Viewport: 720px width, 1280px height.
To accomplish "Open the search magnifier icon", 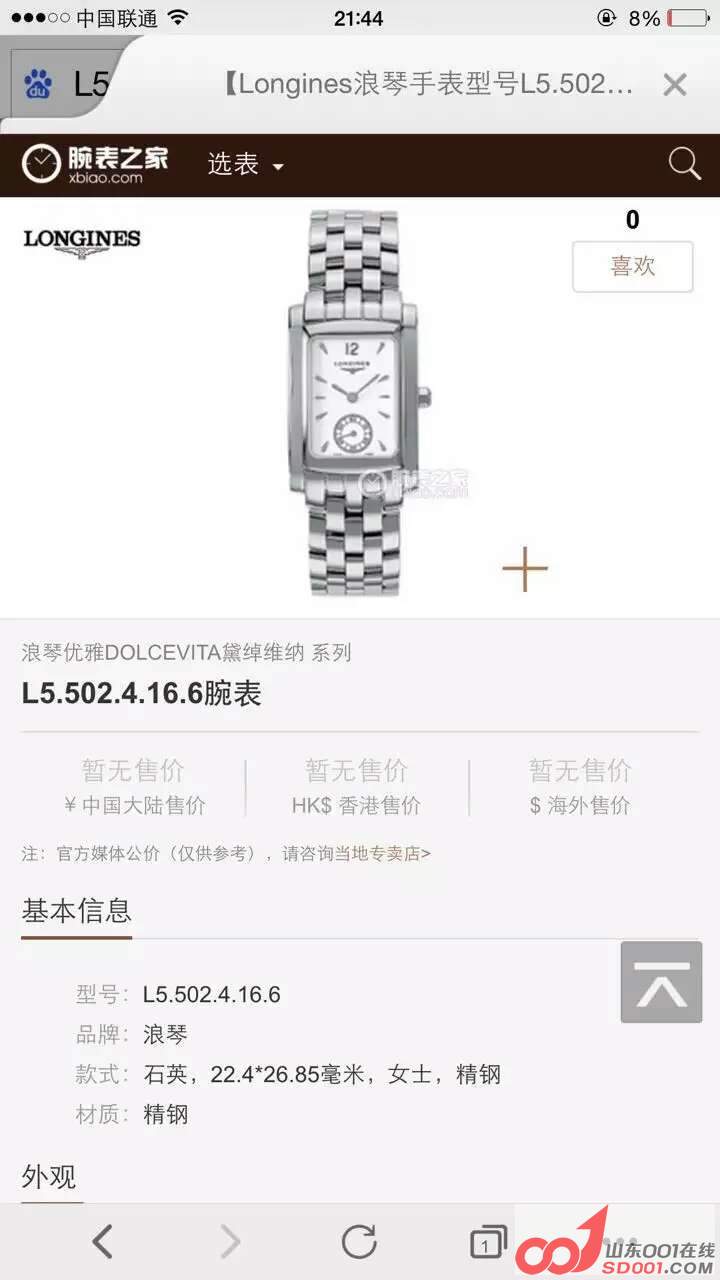I will pos(684,163).
